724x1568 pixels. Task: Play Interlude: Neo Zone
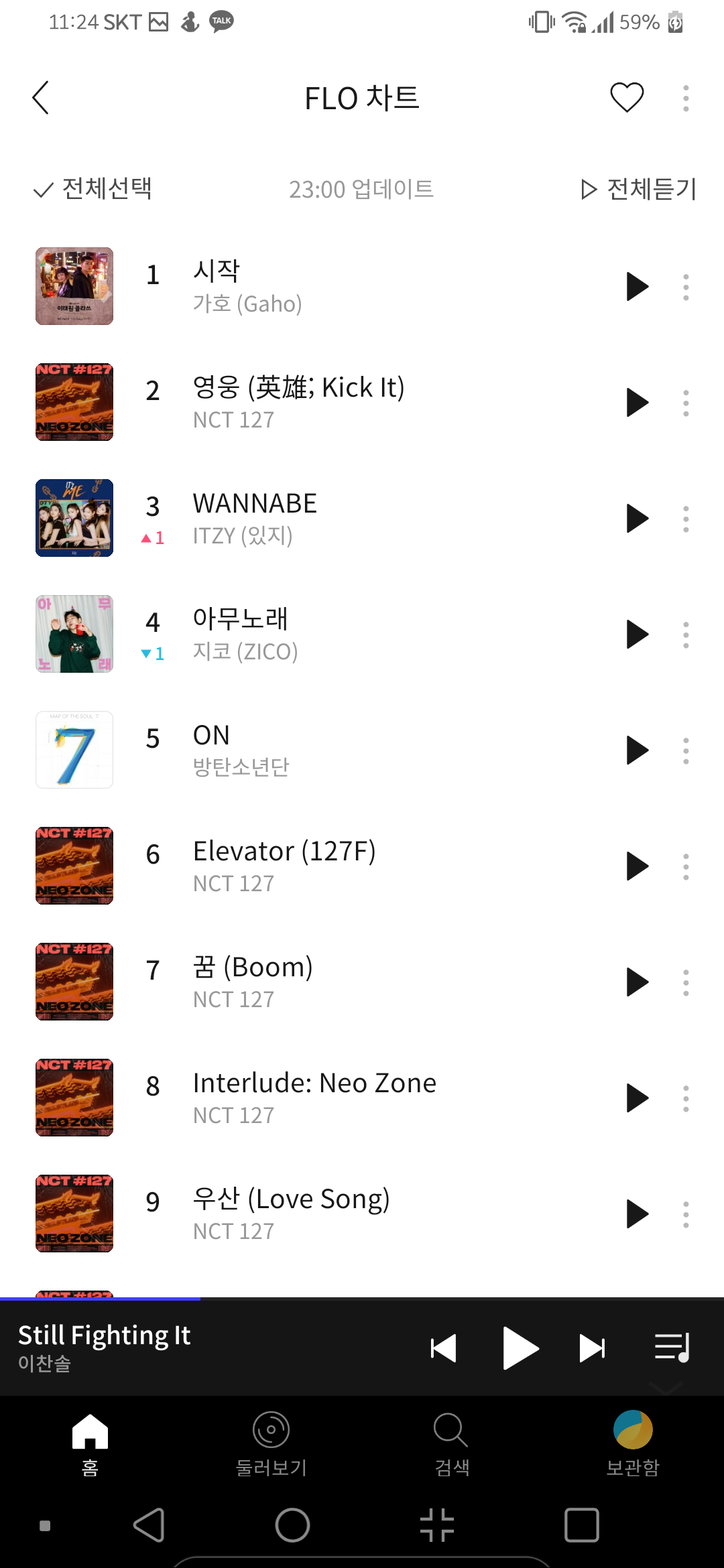[637, 1098]
